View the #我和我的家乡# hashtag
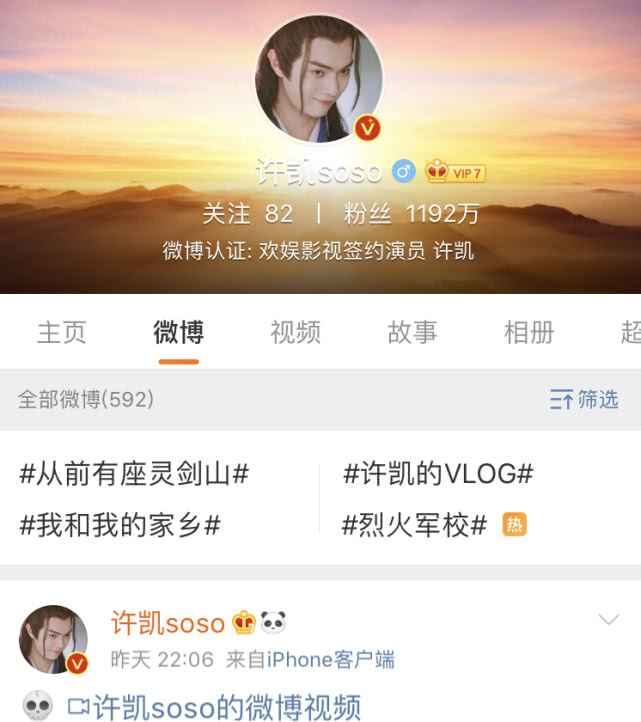Screen dimensions: 641x722 (x=120, y=524)
